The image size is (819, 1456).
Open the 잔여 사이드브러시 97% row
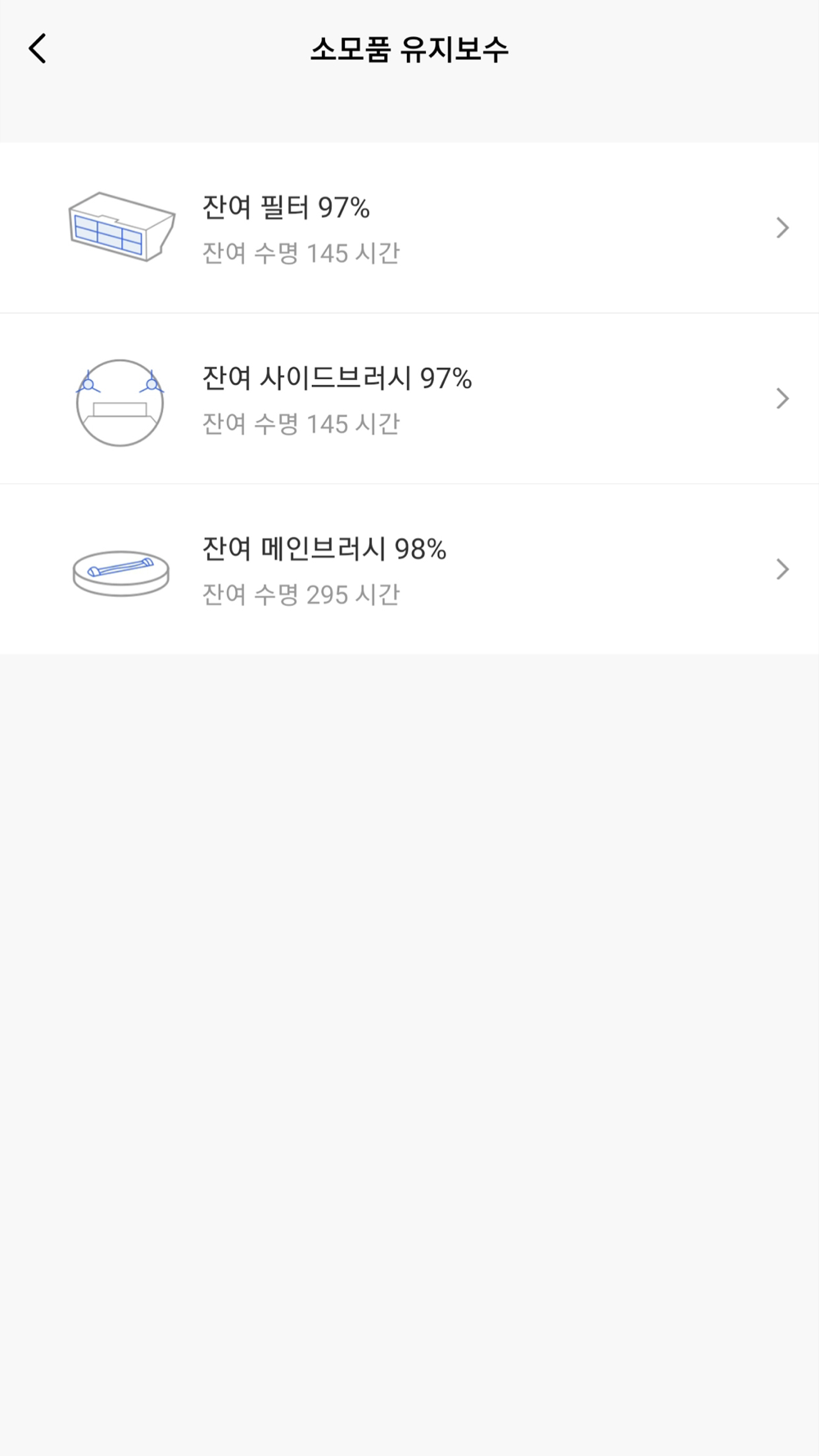point(409,399)
